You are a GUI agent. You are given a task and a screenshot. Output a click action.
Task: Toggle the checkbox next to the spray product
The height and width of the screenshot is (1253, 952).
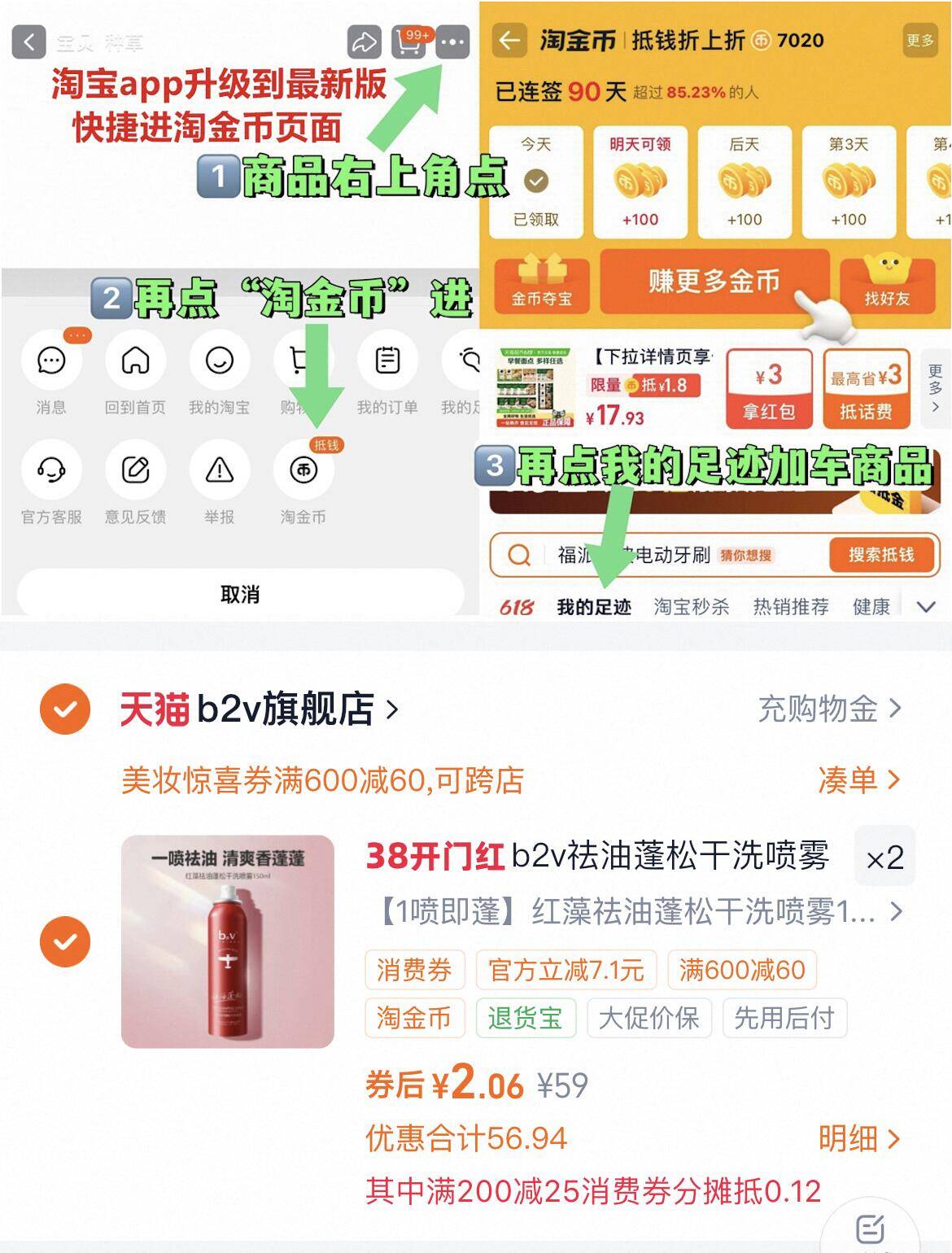(x=64, y=940)
